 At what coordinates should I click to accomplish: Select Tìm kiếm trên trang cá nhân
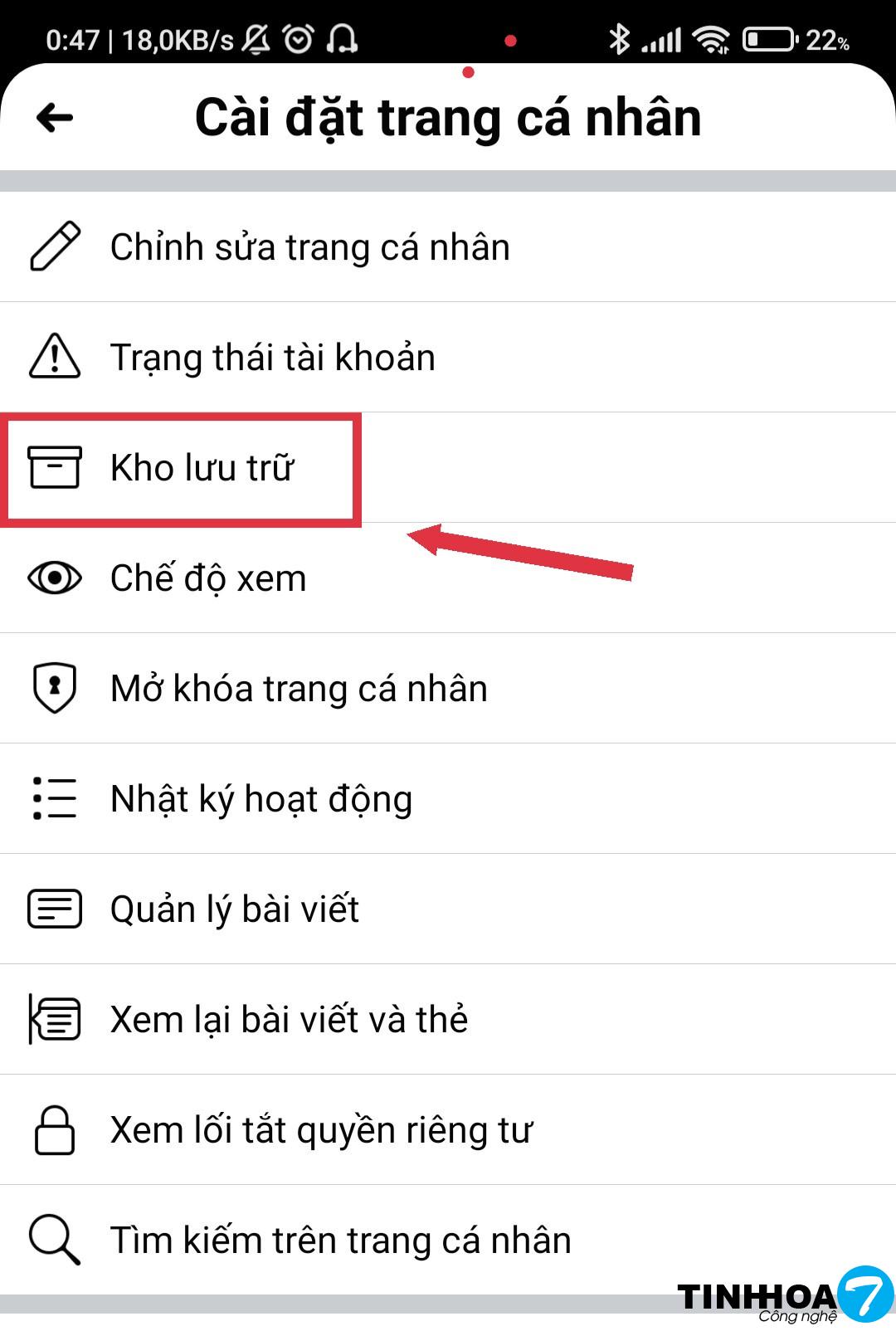point(340,1241)
